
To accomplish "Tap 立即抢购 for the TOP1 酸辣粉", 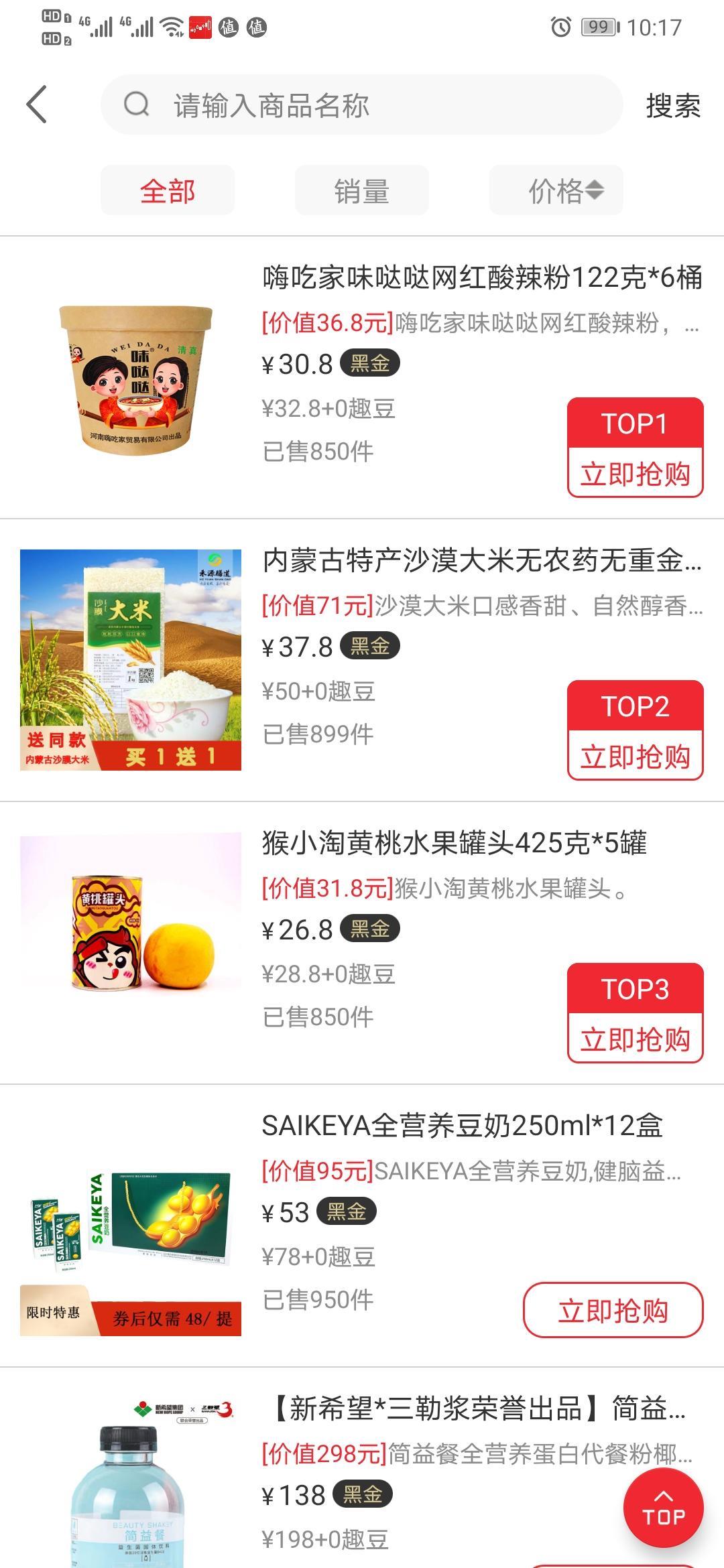I will tap(635, 473).
